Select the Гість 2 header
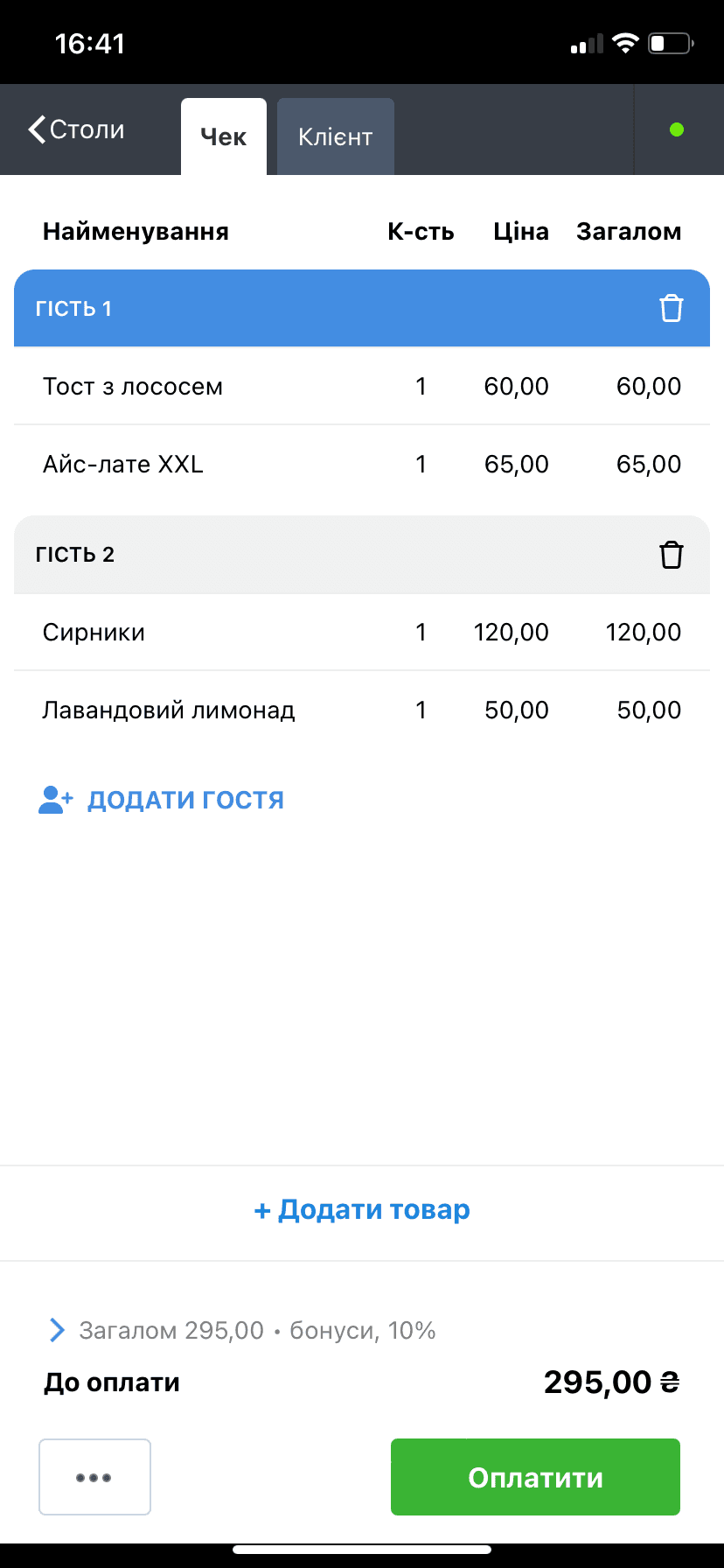 click(362, 554)
